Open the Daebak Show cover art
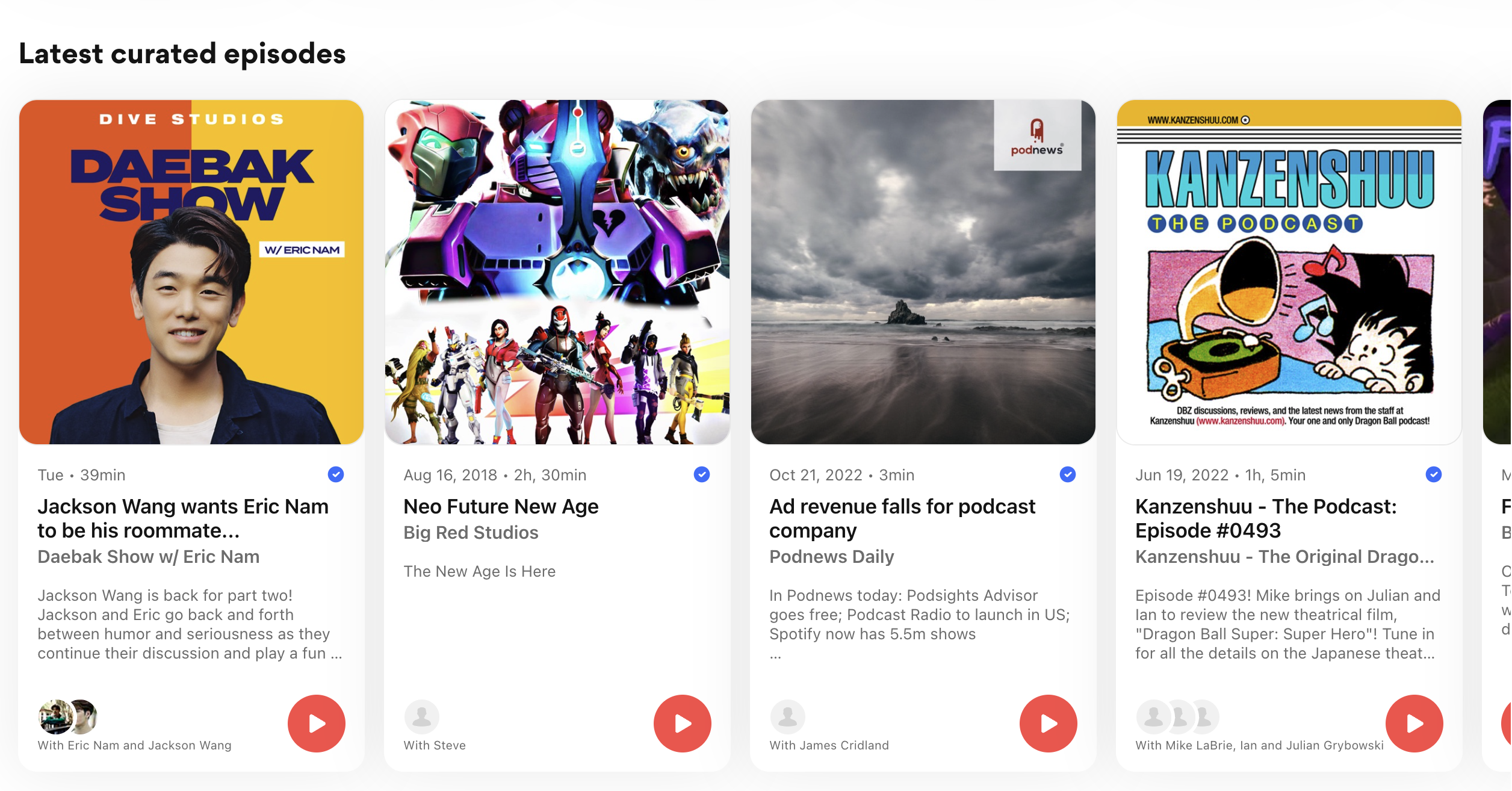The height and width of the screenshot is (791, 1512). 191,272
